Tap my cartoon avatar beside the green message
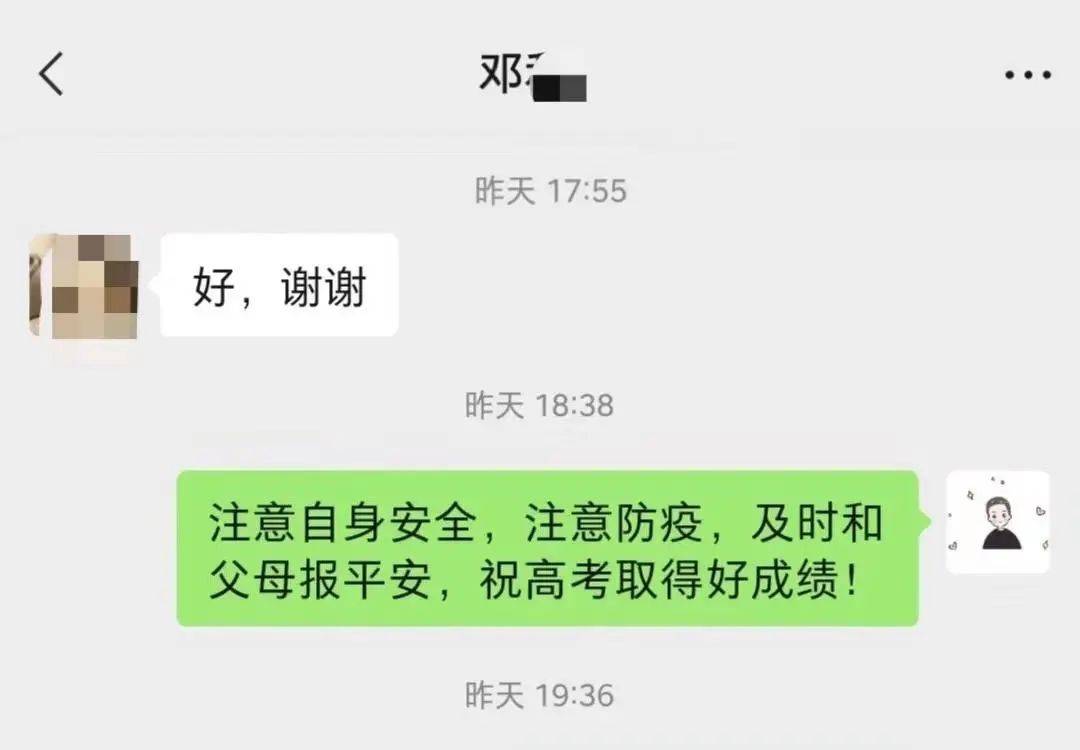The image size is (1080, 750). pos(997,521)
